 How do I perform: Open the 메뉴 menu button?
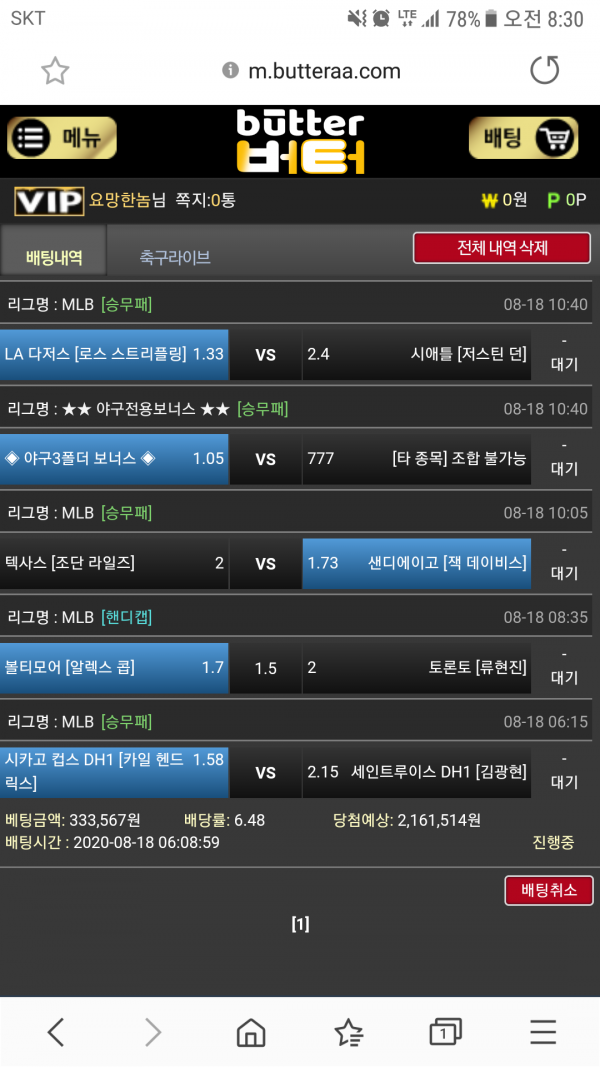click(62, 137)
